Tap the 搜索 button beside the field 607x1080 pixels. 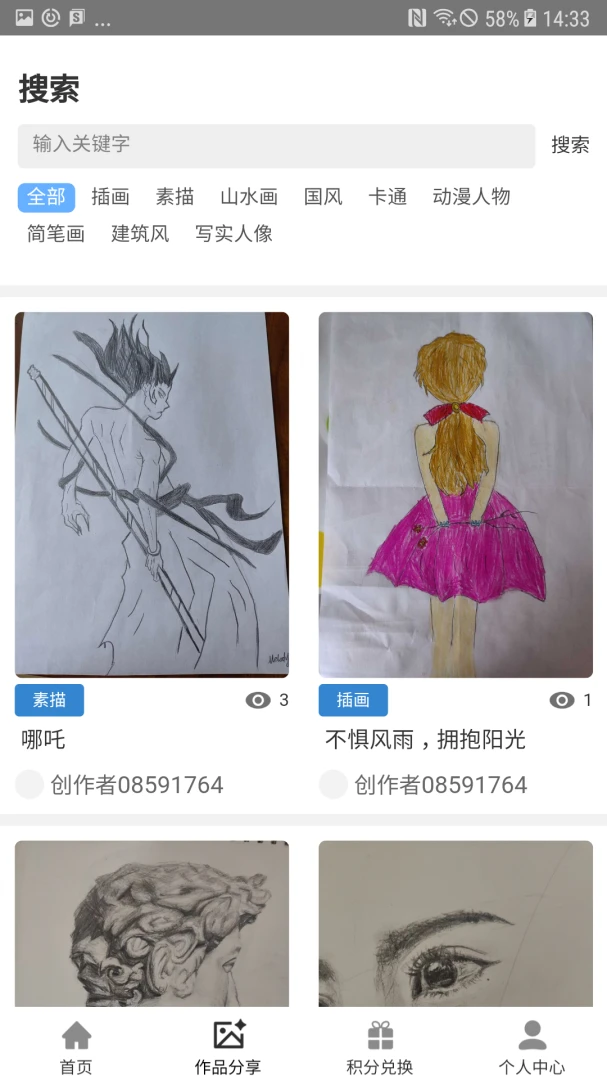[570, 145]
